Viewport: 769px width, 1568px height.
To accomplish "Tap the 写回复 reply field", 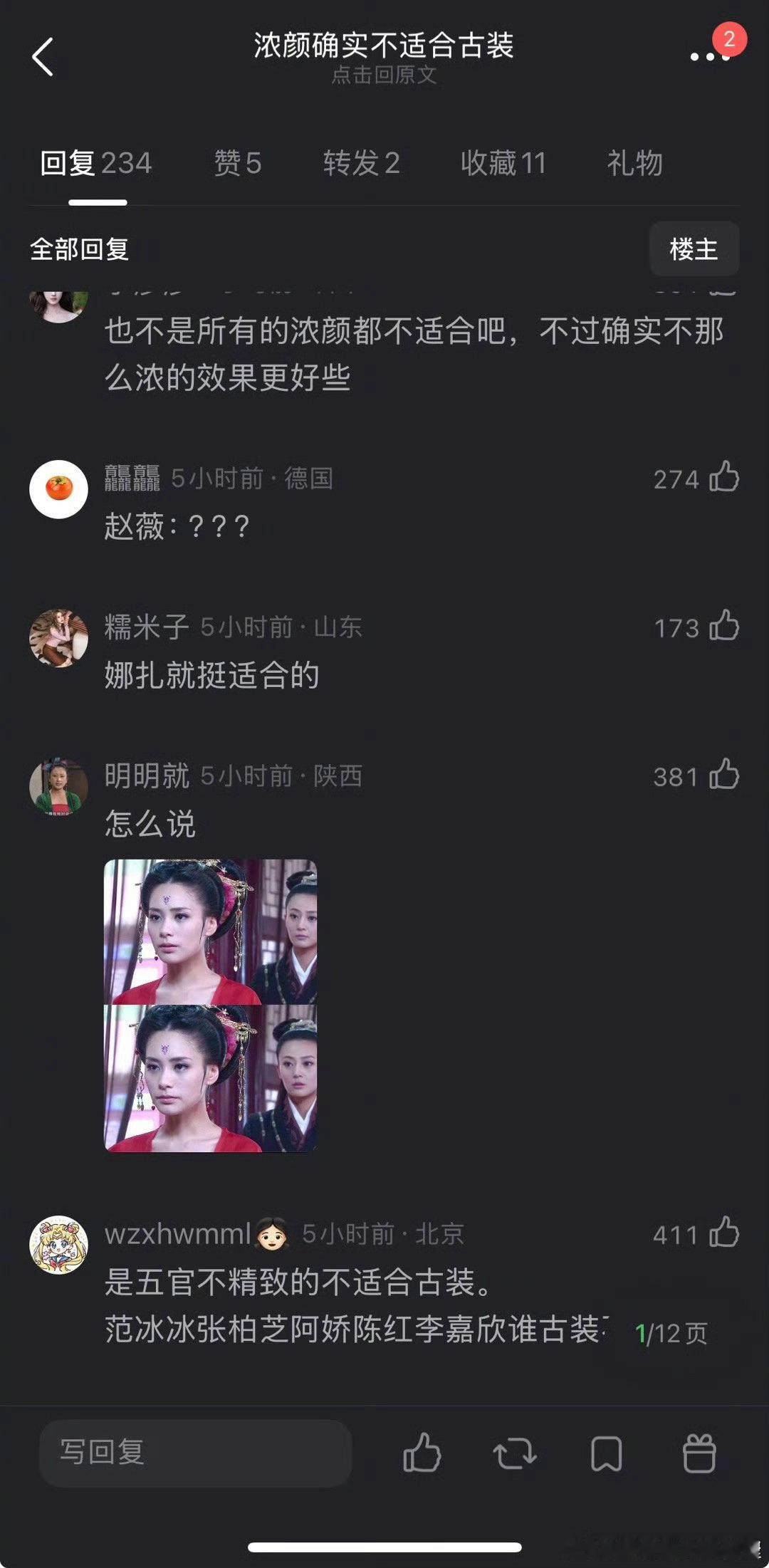I will [195, 1453].
